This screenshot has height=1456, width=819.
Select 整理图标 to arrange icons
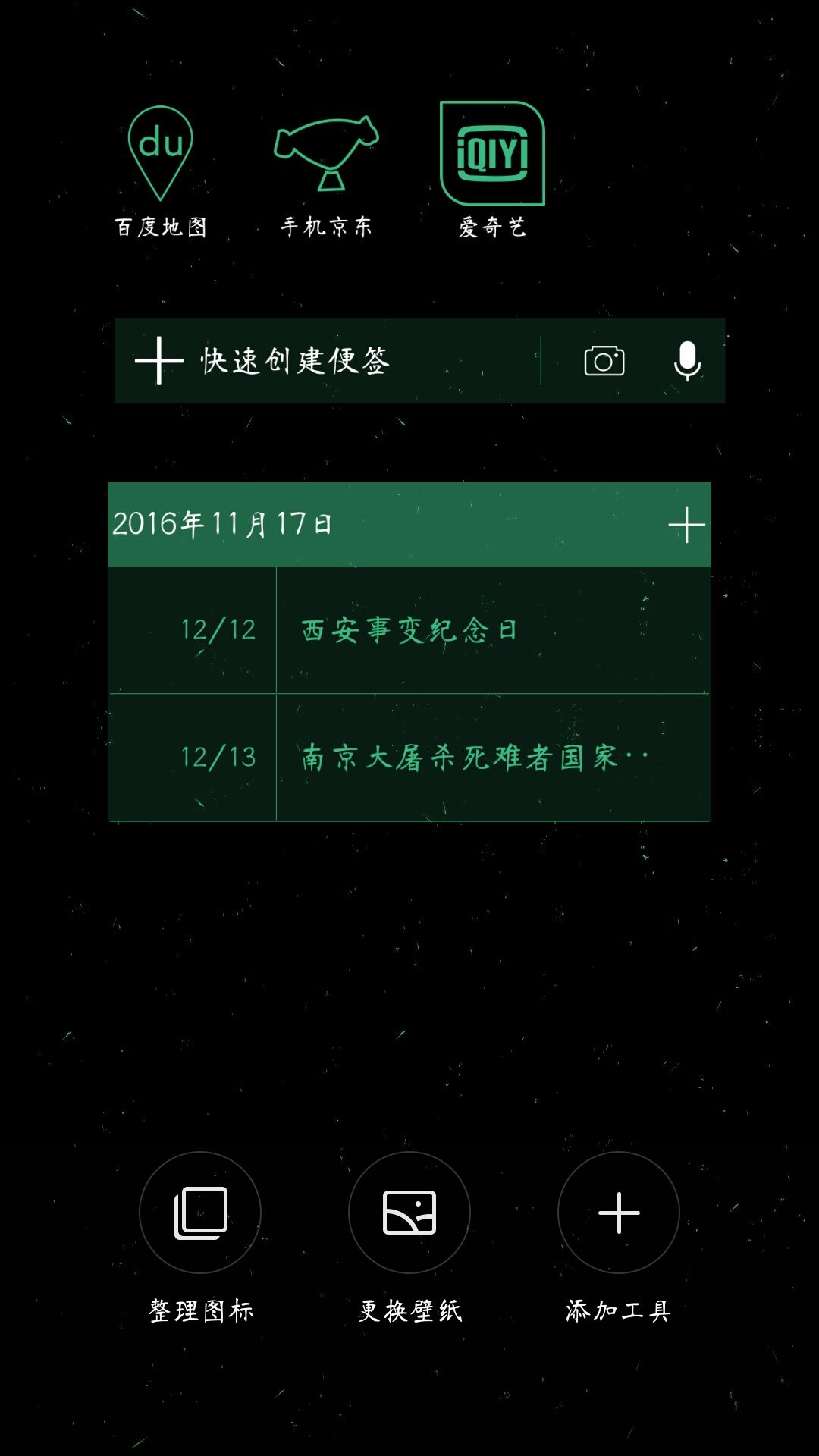click(x=200, y=1238)
